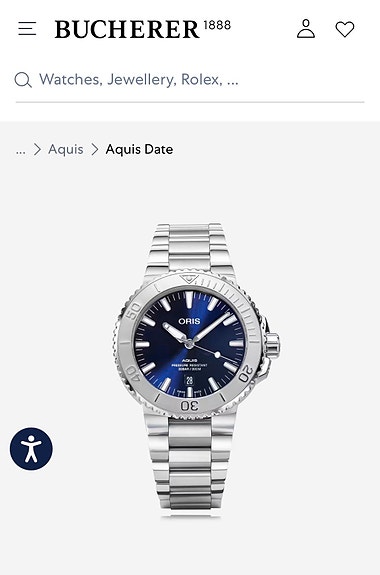Open the Oris Aquis Date product image
380x575 pixels.
196,370
